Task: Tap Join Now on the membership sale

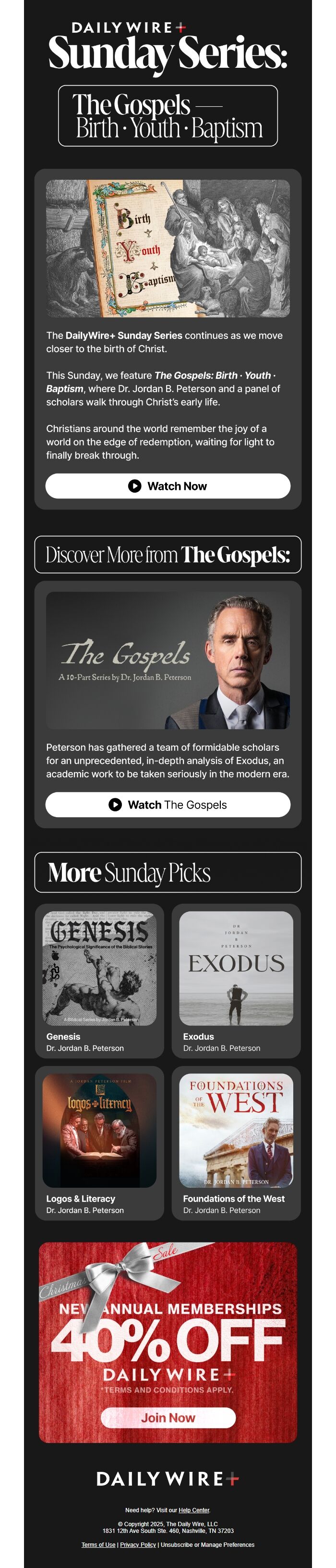Action: pos(168,1418)
